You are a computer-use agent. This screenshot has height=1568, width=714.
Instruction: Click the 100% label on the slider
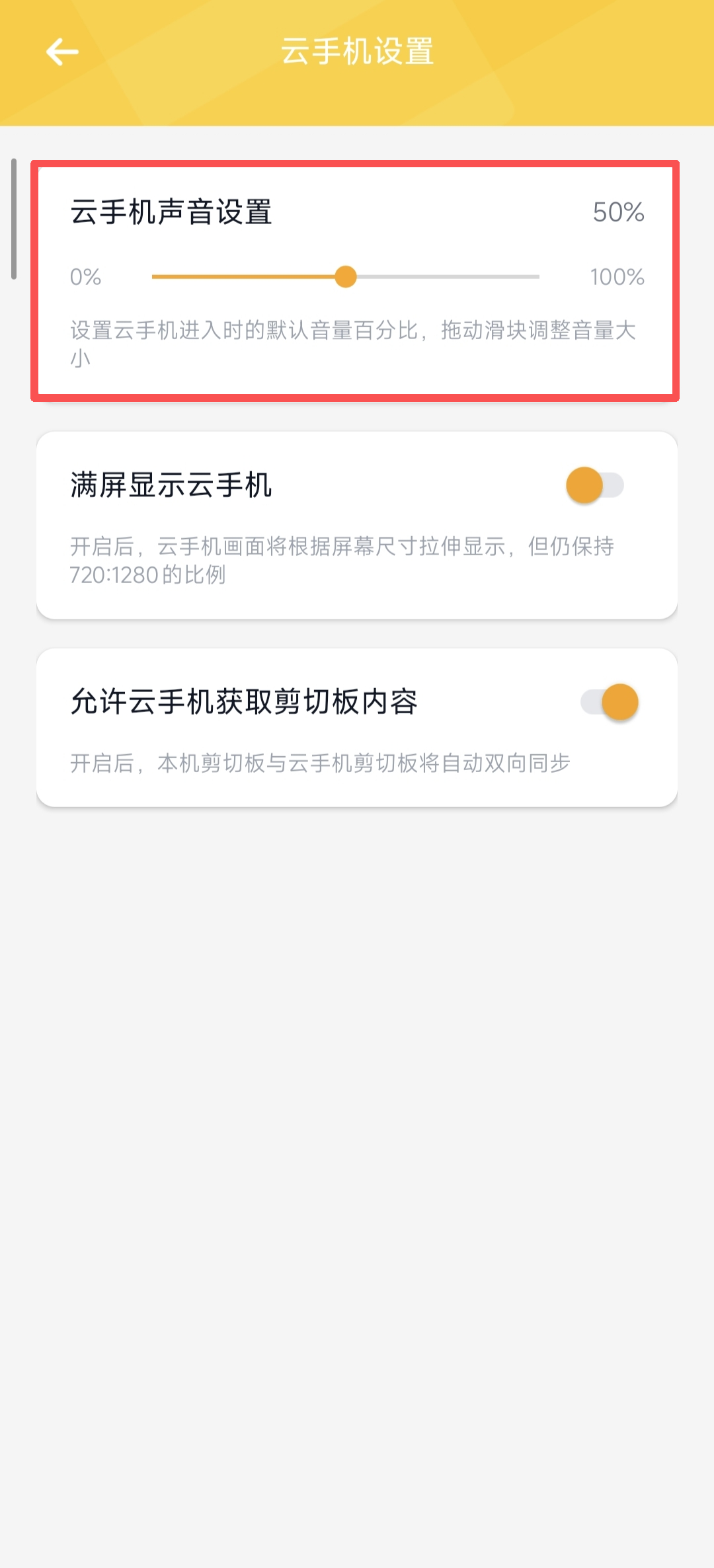pos(616,276)
